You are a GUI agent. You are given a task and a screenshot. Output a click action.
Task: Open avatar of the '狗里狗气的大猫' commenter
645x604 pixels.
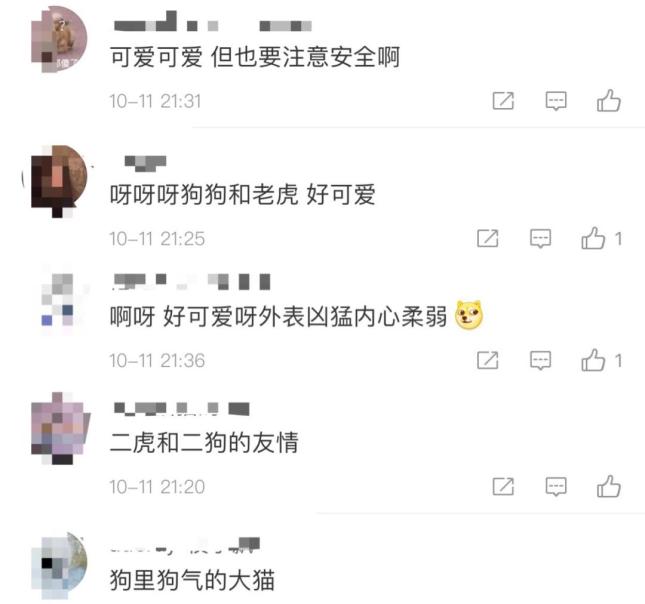(59, 566)
